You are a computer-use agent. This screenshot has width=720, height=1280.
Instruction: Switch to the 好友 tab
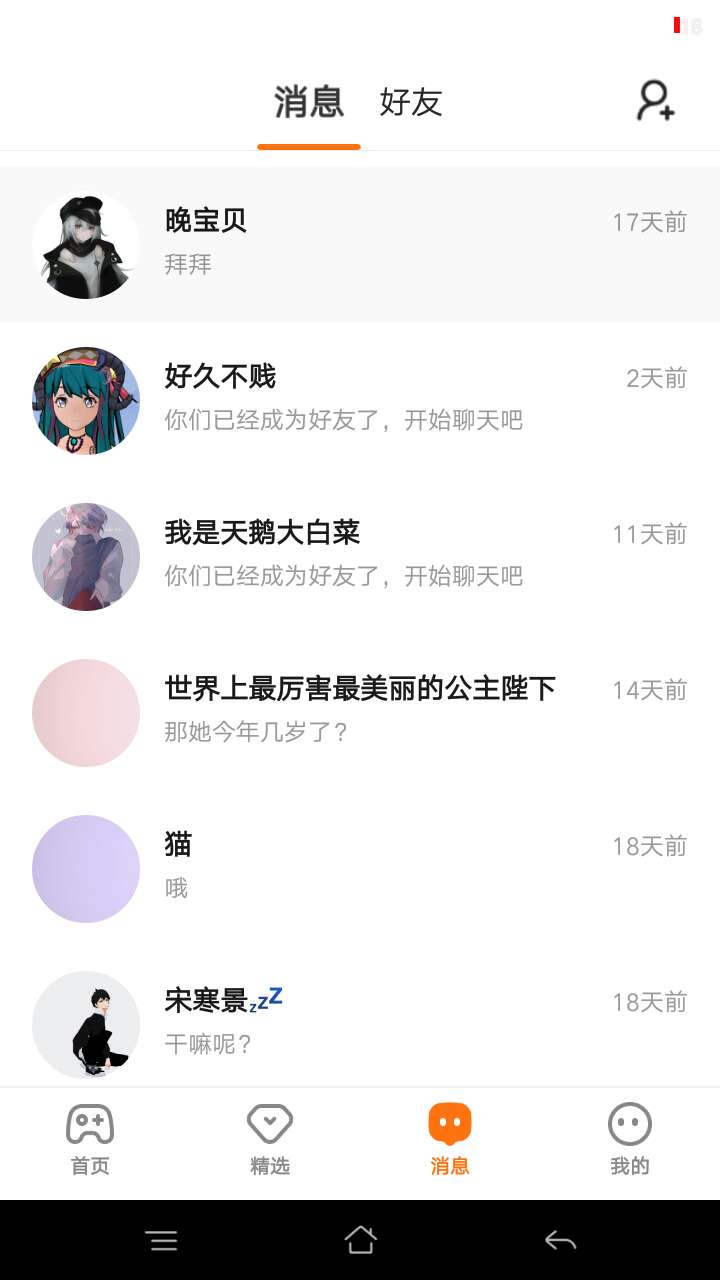click(x=411, y=102)
